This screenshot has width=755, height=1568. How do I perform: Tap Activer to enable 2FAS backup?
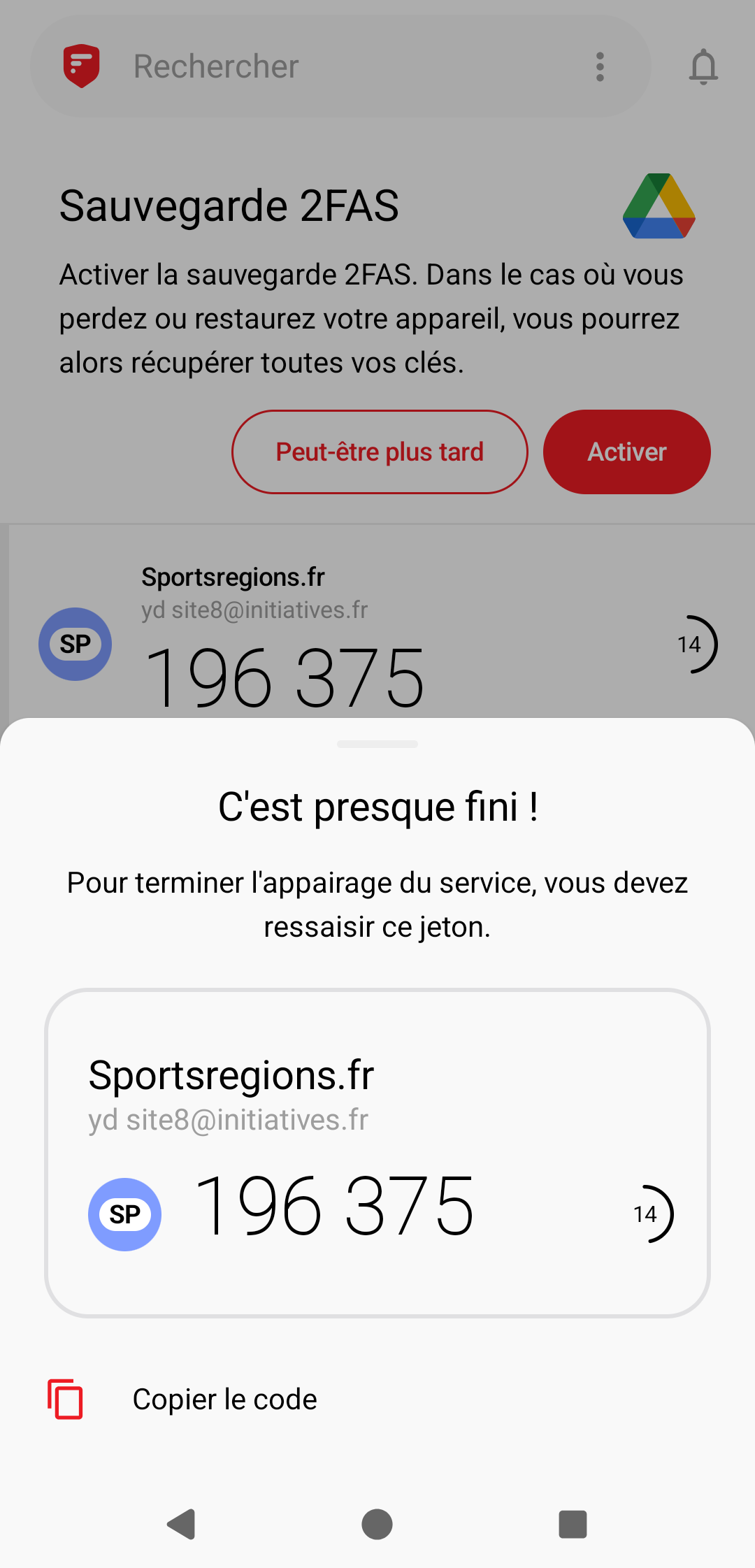tap(627, 452)
